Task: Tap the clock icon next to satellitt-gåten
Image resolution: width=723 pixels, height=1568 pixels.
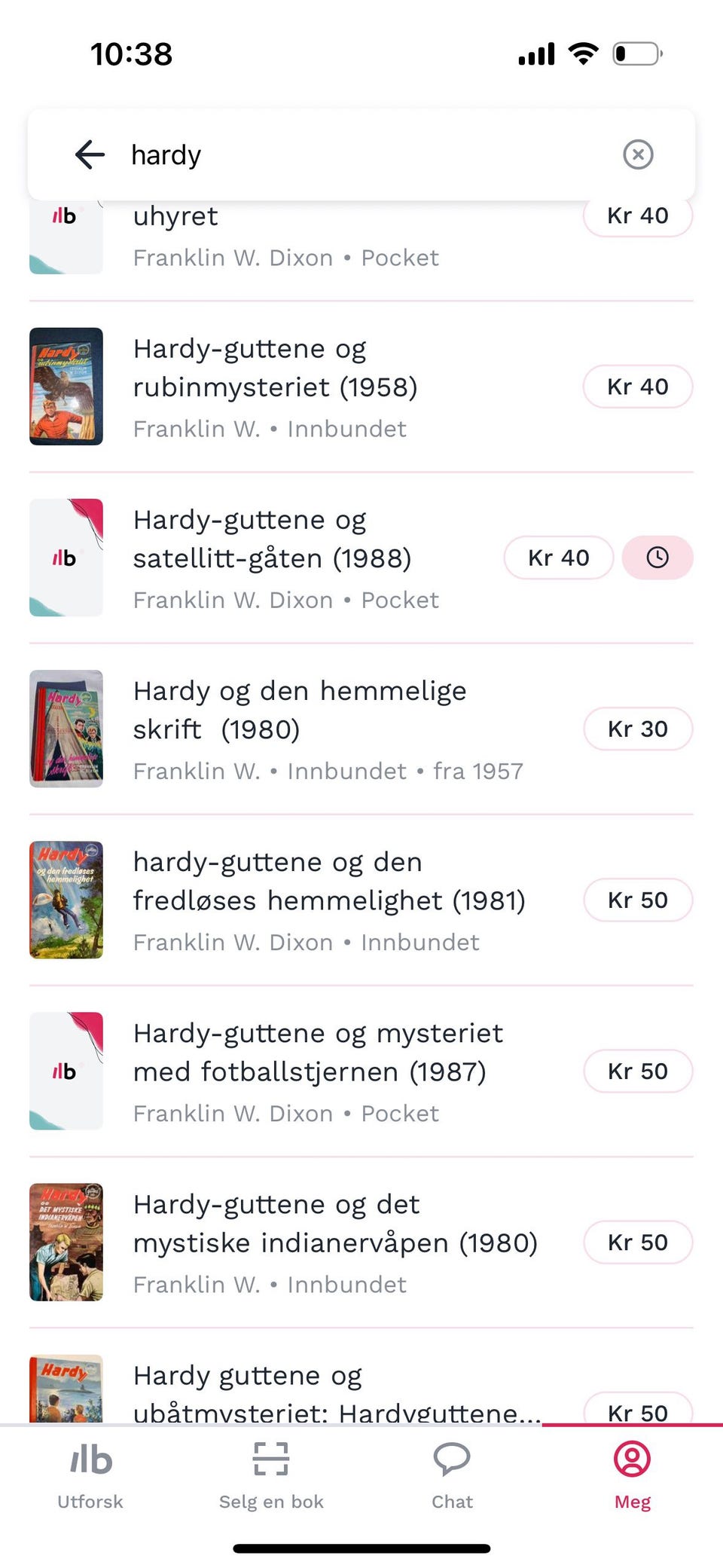Action: click(x=657, y=558)
